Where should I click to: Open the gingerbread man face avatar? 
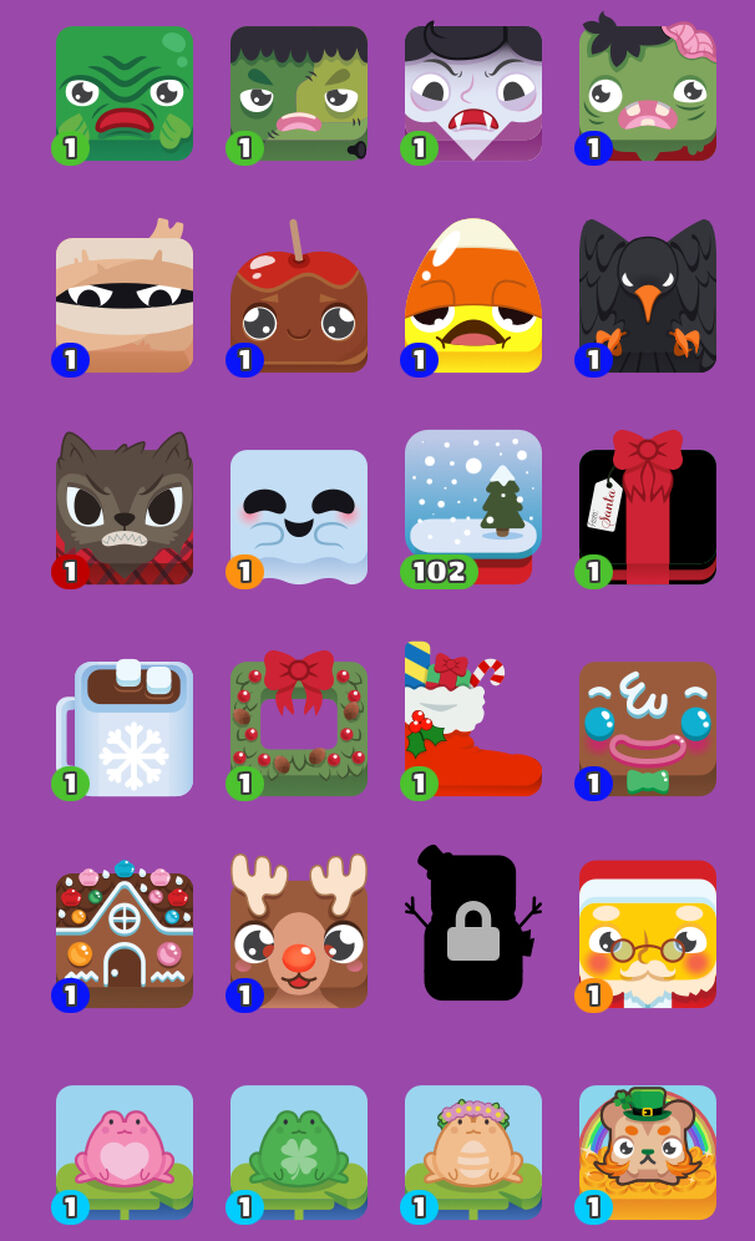(647, 728)
